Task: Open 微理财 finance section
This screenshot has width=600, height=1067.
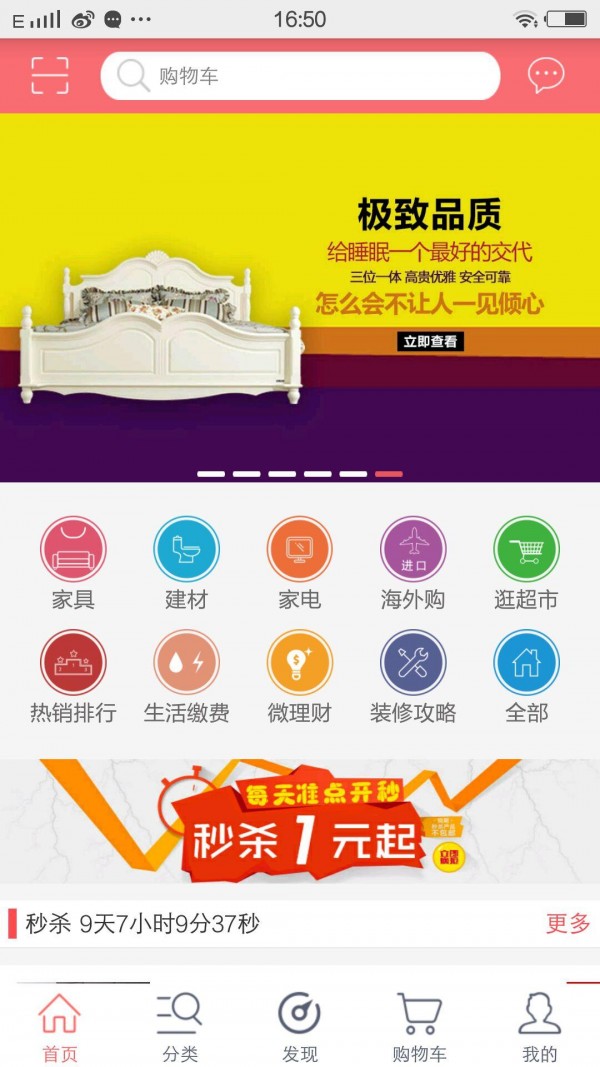Action: (299, 677)
